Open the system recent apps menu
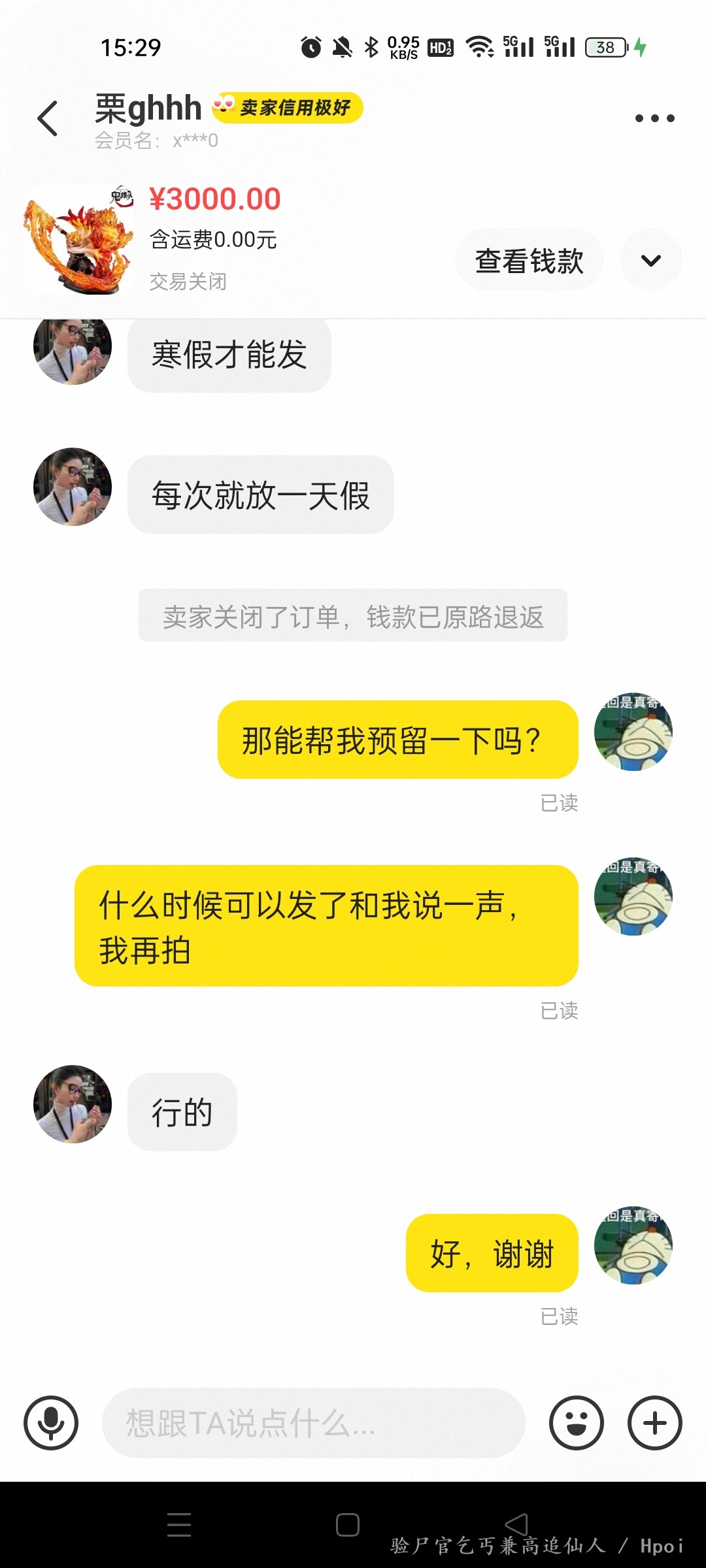This screenshot has height=1568, width=706. tap(179, 1525)
